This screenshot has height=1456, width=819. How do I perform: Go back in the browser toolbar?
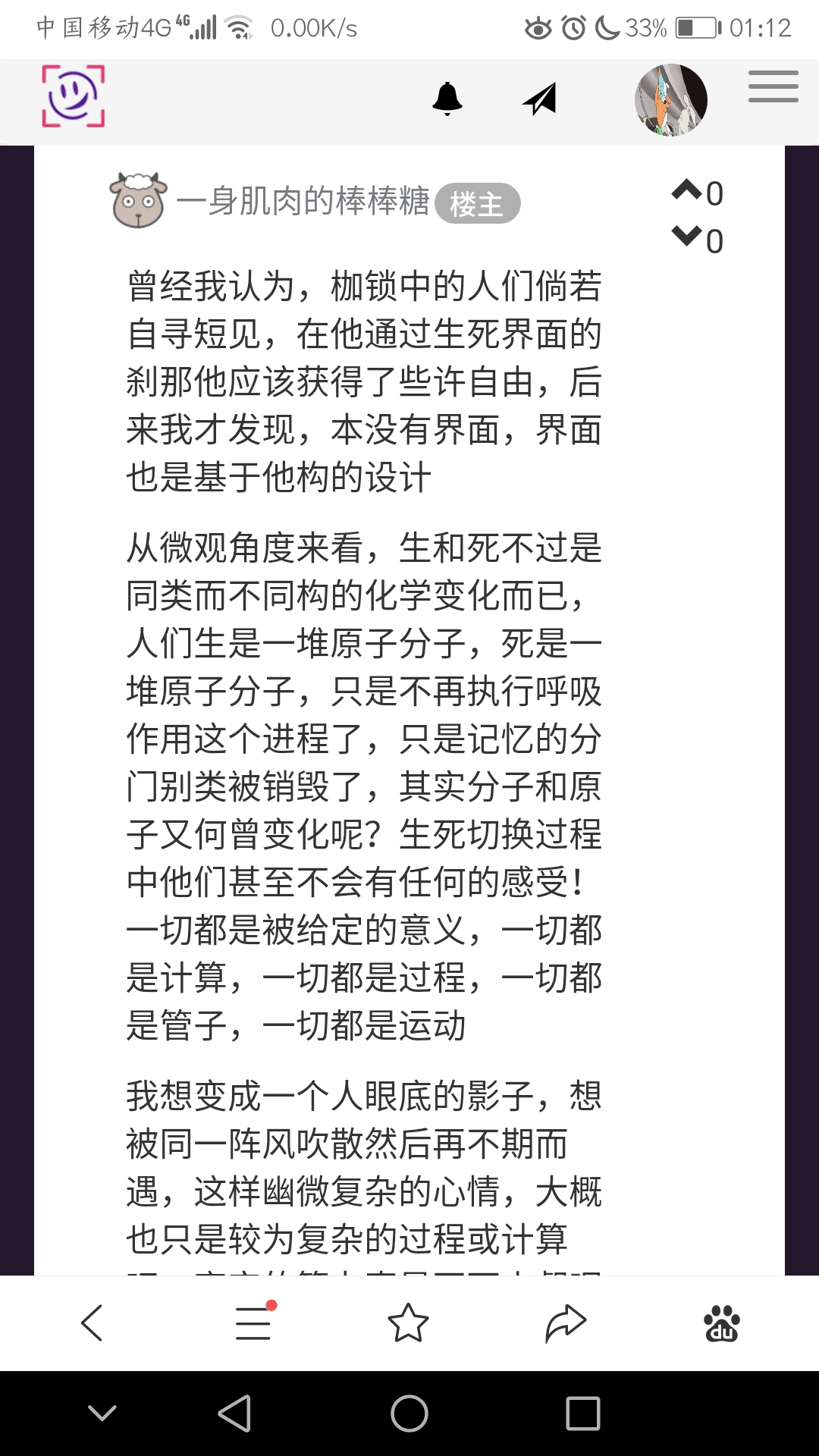pyautogui.click(x=92, y=1323)
